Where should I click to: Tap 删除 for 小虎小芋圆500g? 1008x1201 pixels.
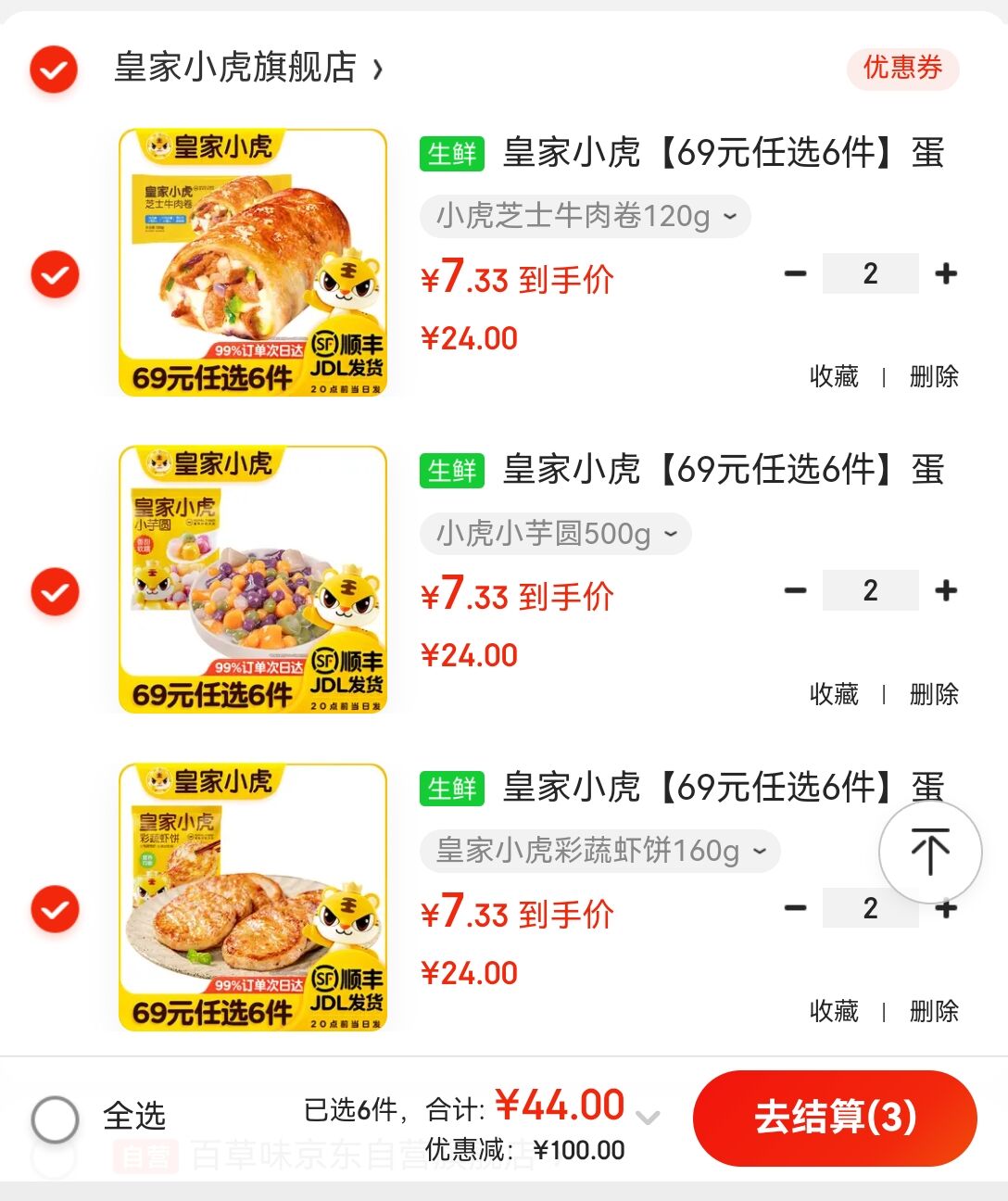[933, 694]
